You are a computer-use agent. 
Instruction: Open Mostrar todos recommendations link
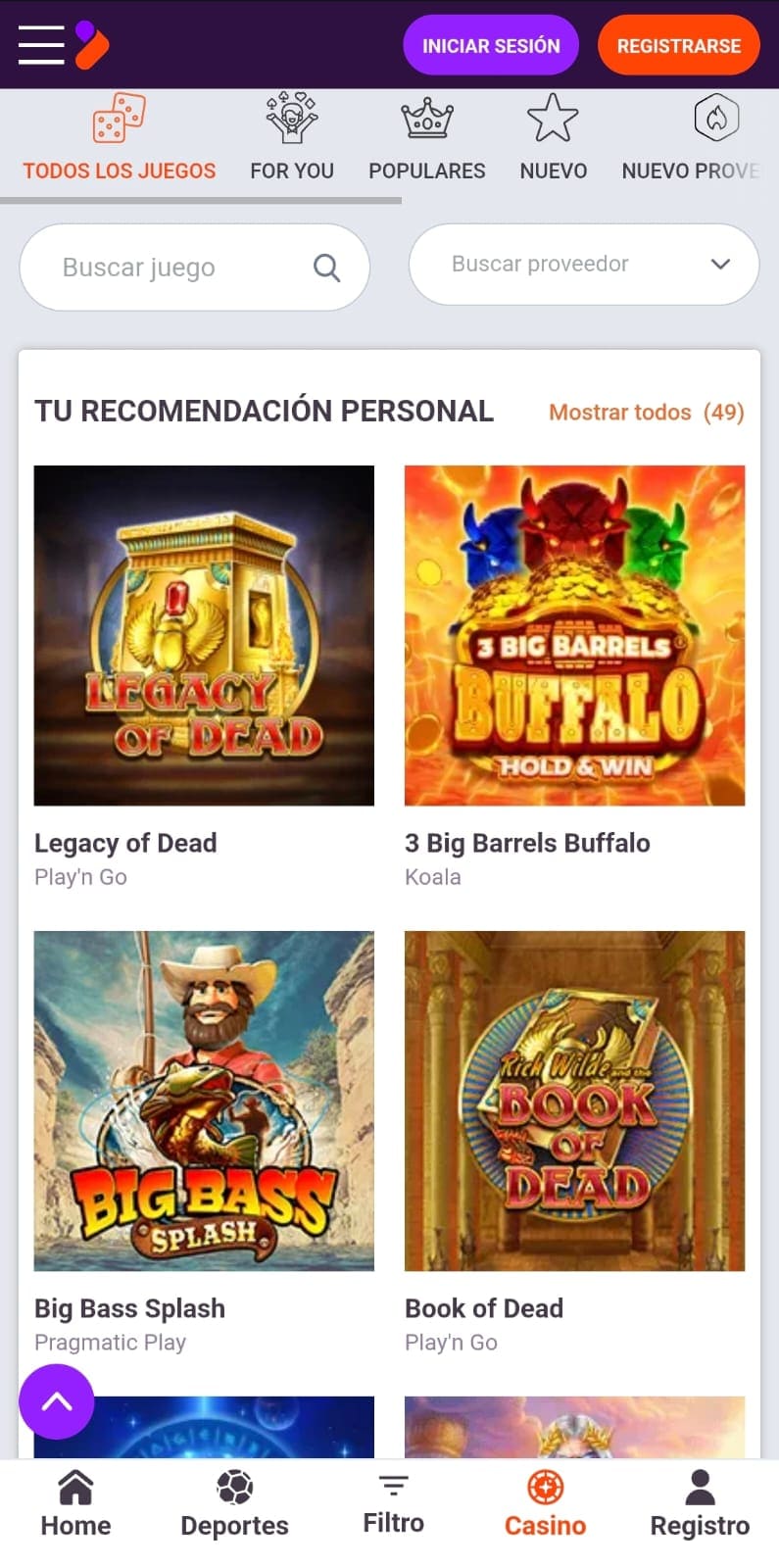[x=647, y=412]
